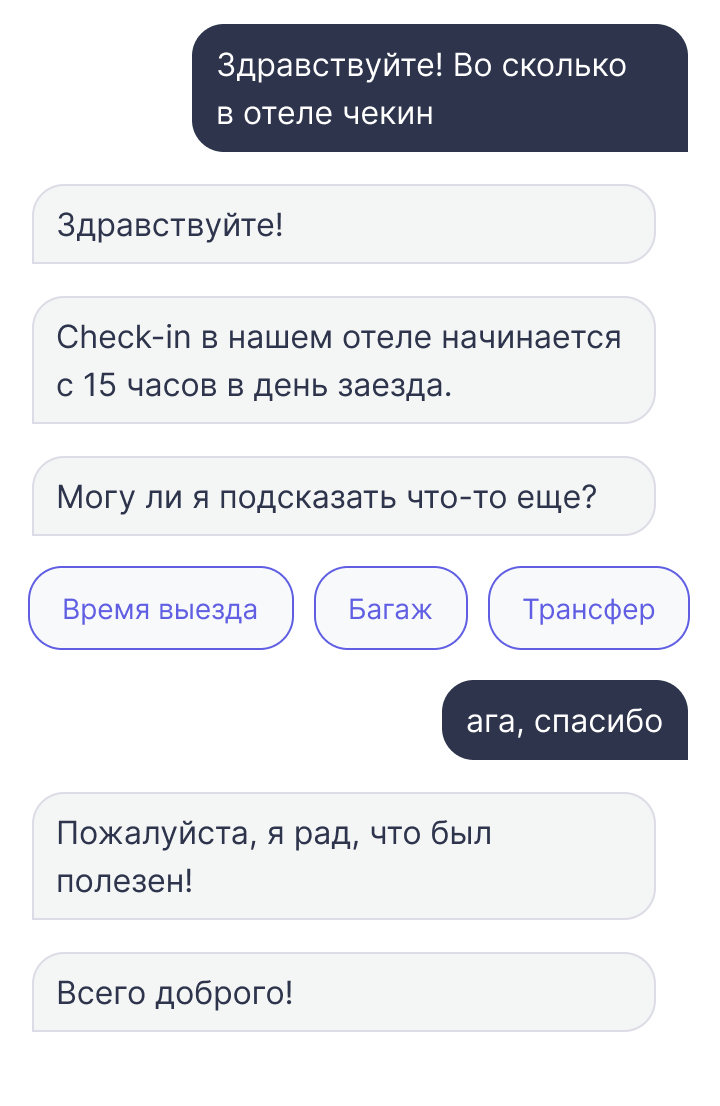Viewport: 720px width, 1106px height.
Task: Choose the Багаж quick reply chip
Action: 391,608
